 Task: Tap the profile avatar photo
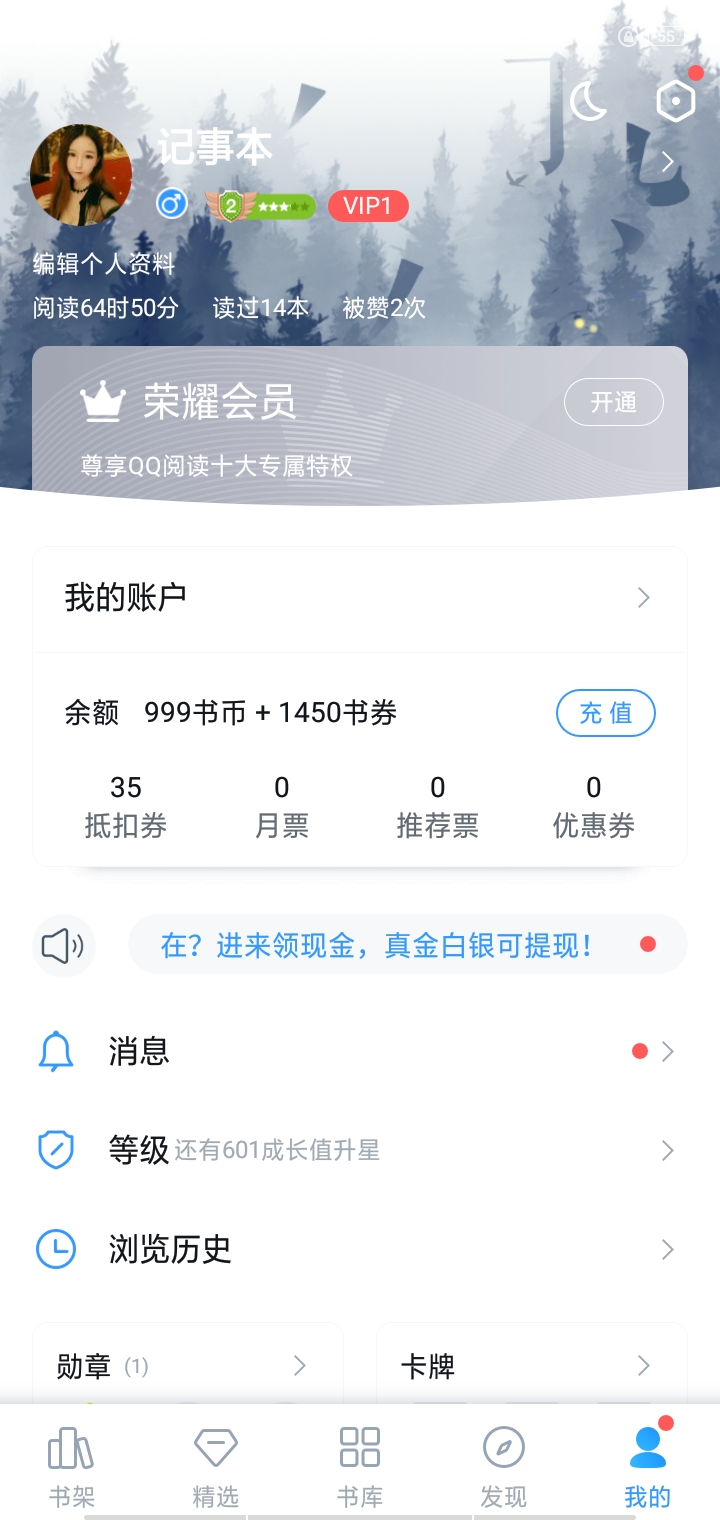[x=81, y=176]
